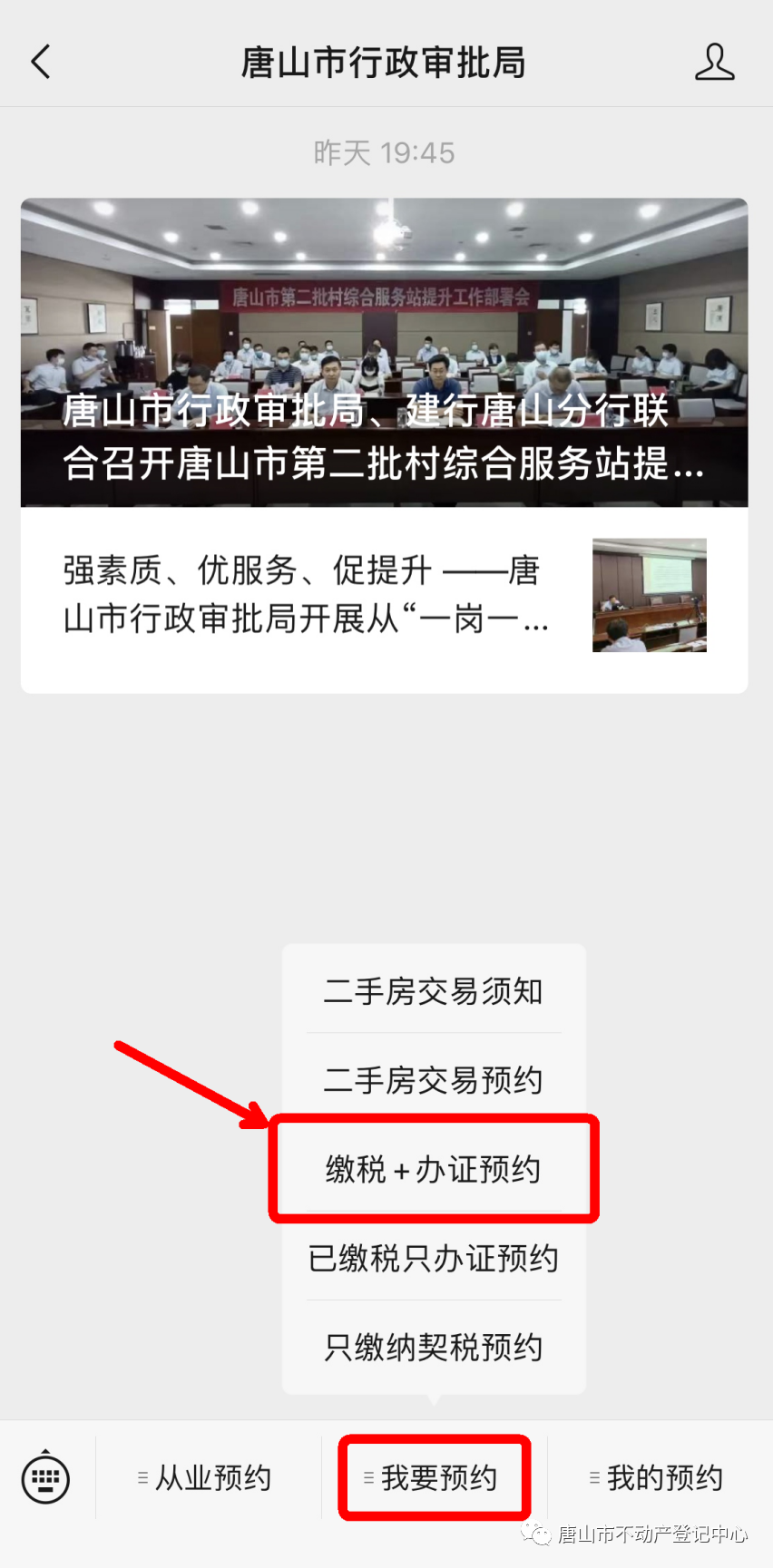Screen dimensions: 773x1568
Task: Open the 强素质、优服务、促提升 article
Action: [385, 597]
